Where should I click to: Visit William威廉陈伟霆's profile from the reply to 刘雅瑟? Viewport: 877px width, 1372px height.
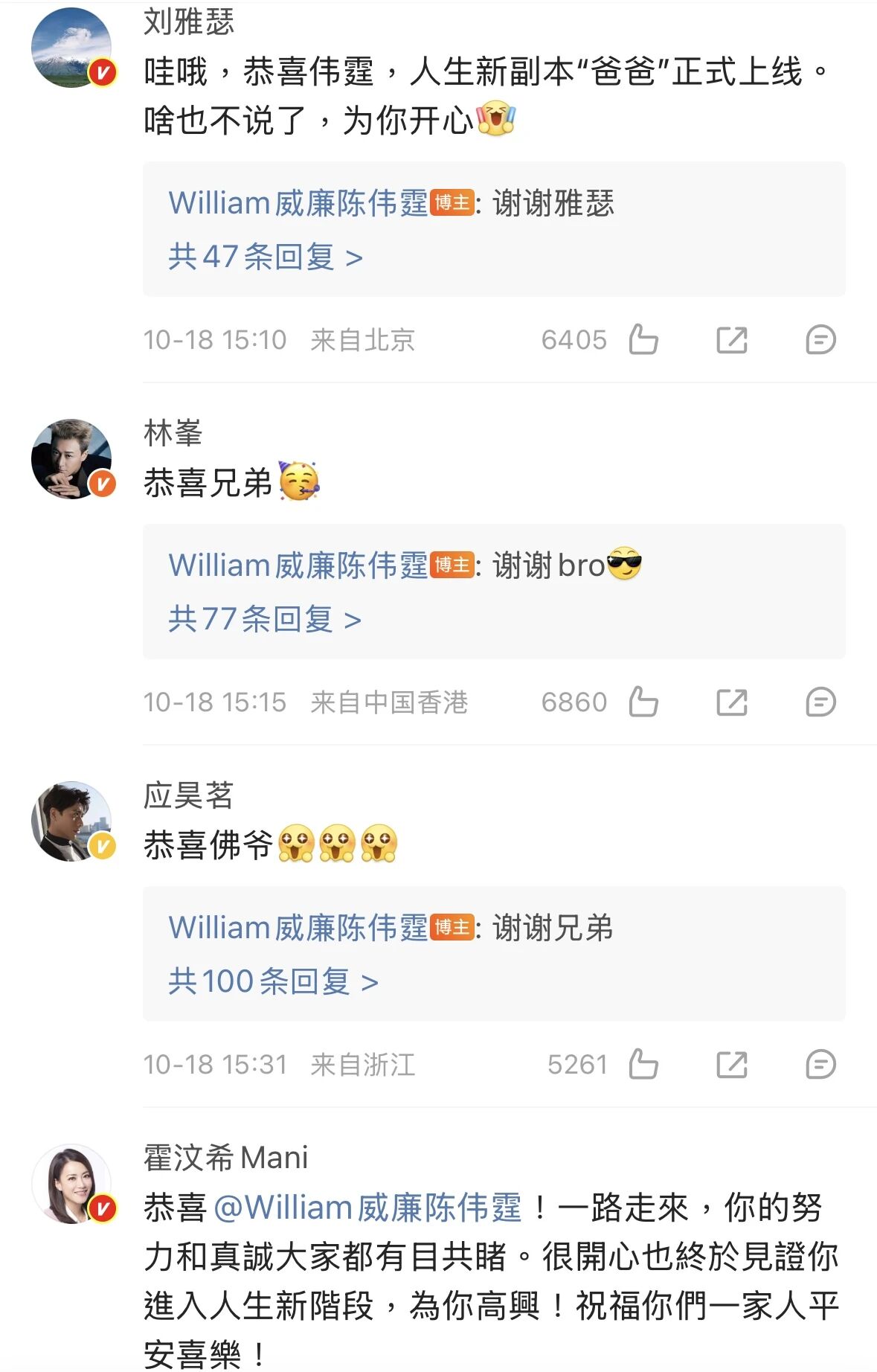point(298,203)
